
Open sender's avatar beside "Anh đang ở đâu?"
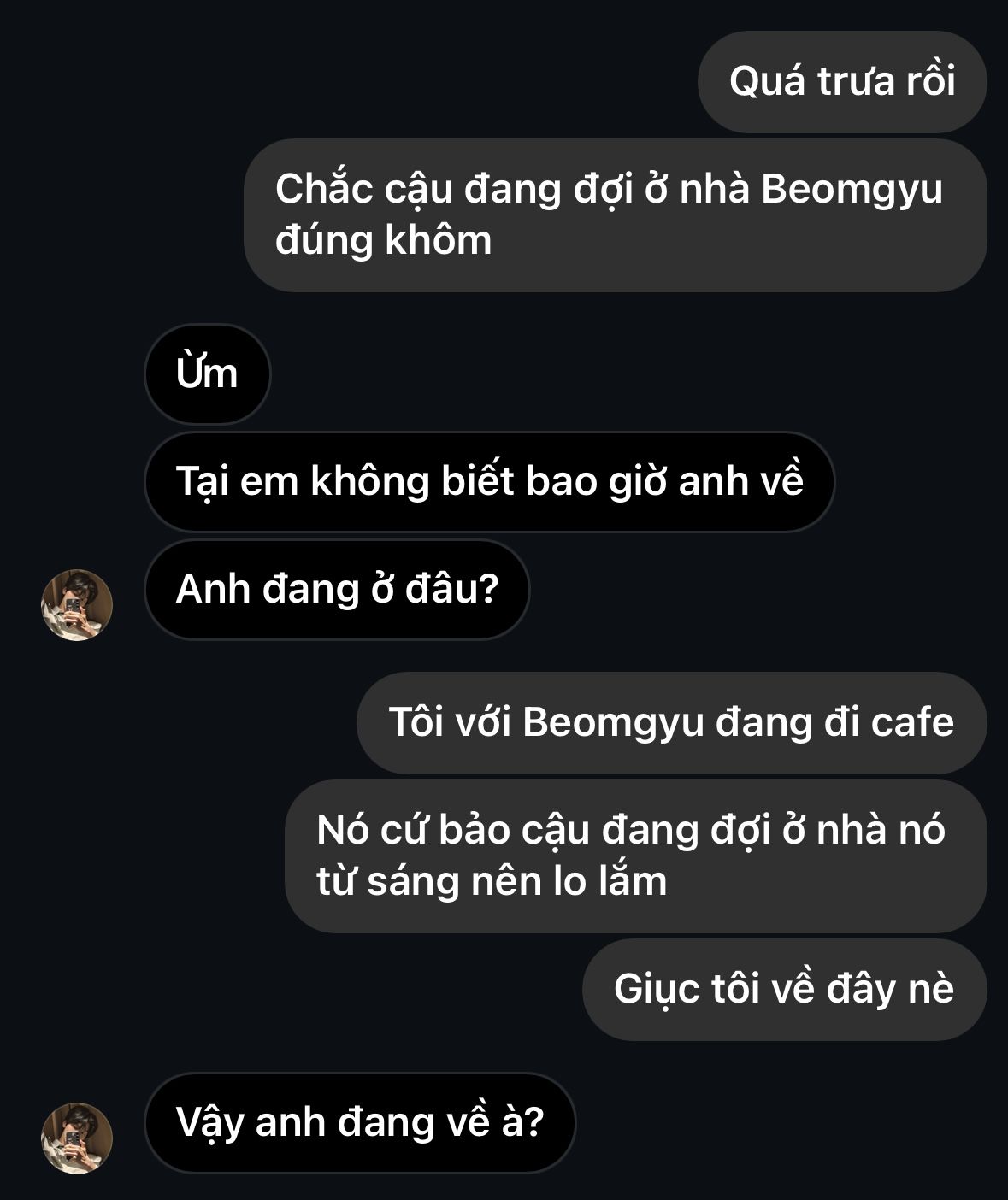click(x=77, y=604)
